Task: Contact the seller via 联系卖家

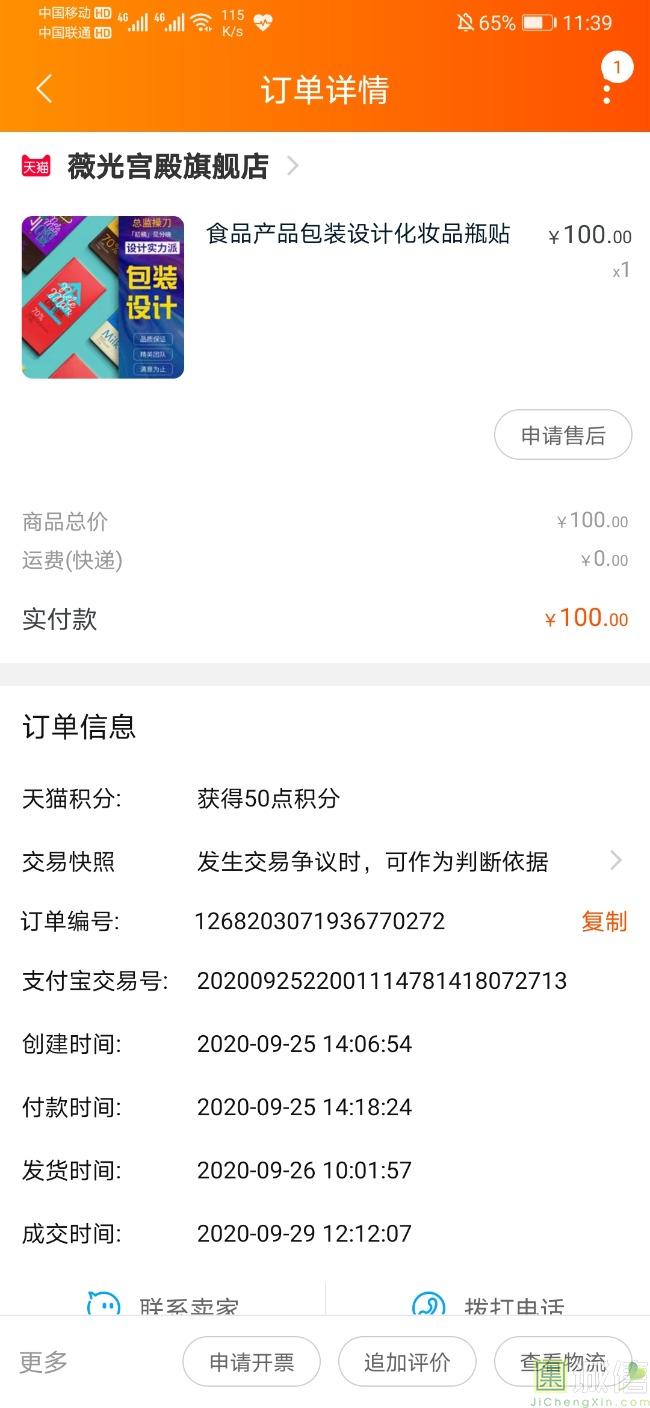Action: pyautogui.click(x=165, y=1304)
